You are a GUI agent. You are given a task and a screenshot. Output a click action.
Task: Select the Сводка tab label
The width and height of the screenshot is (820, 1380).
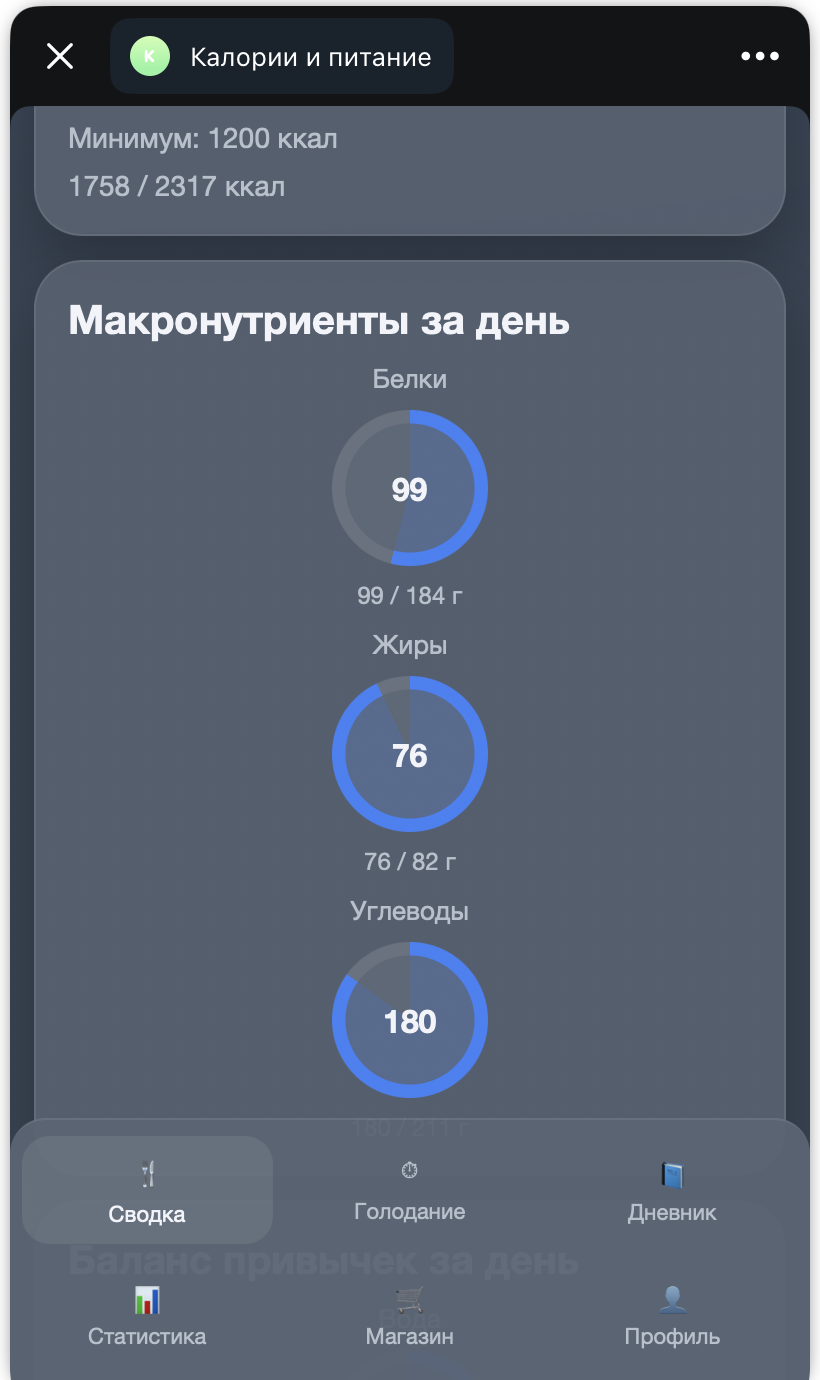tap(146, 1213)
